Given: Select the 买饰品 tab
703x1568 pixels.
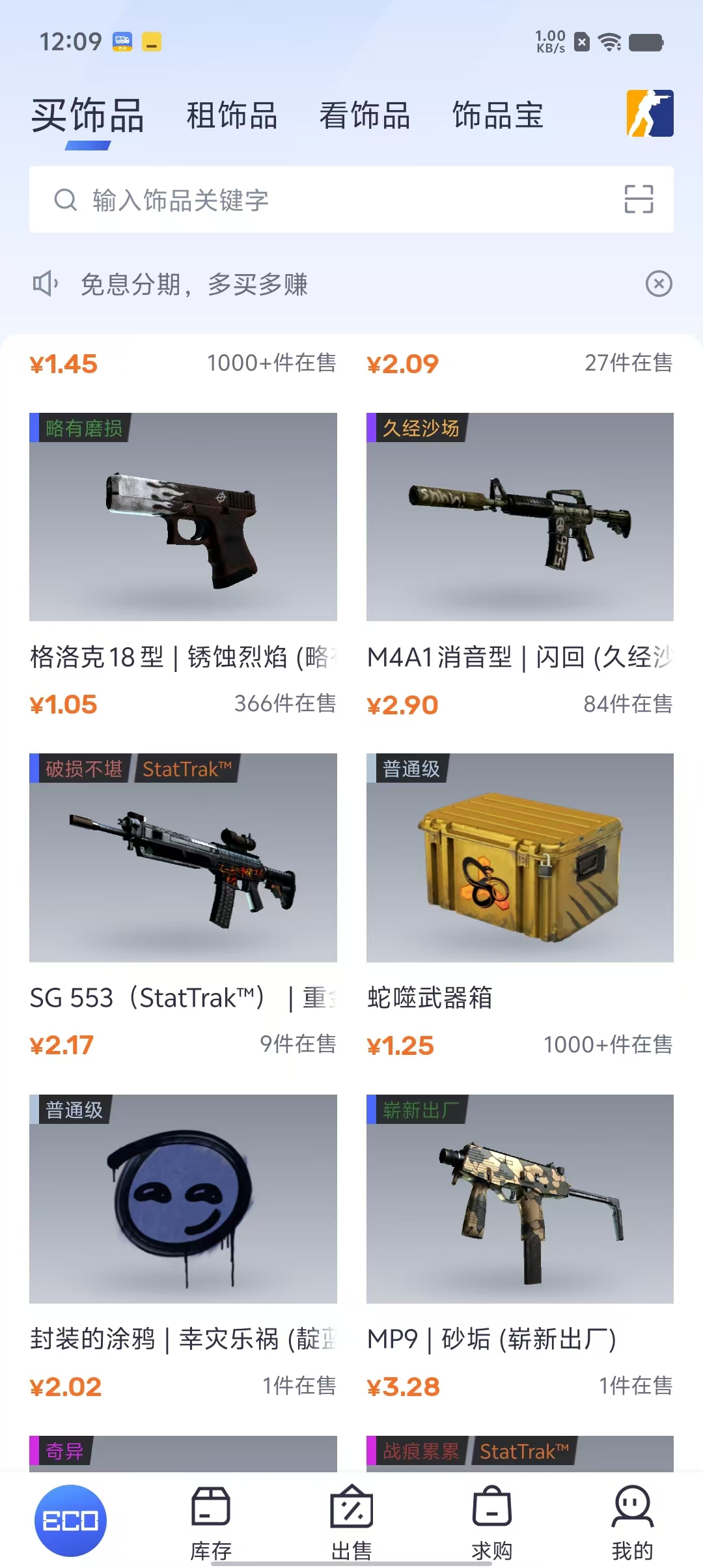Looking at the screenshot, I should [x=87, y=115].
